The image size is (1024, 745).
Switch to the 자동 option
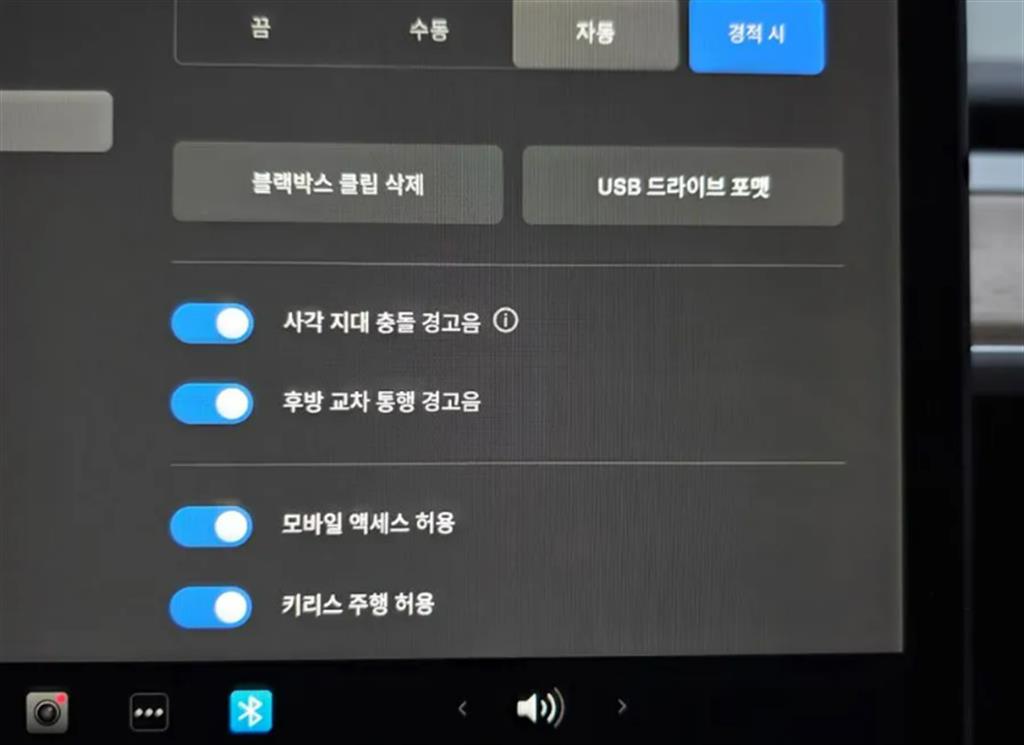click(x=595, y=33)
